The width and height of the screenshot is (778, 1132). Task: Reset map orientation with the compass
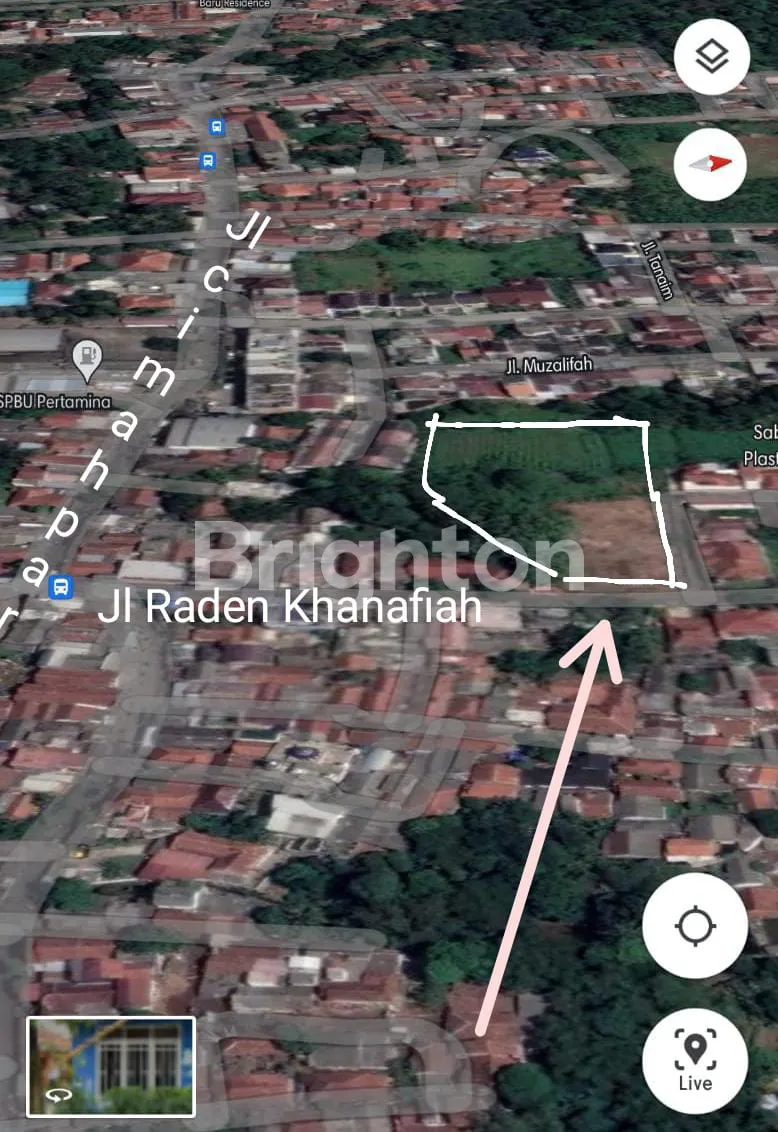pyautogui.click(x=711, y=163)
